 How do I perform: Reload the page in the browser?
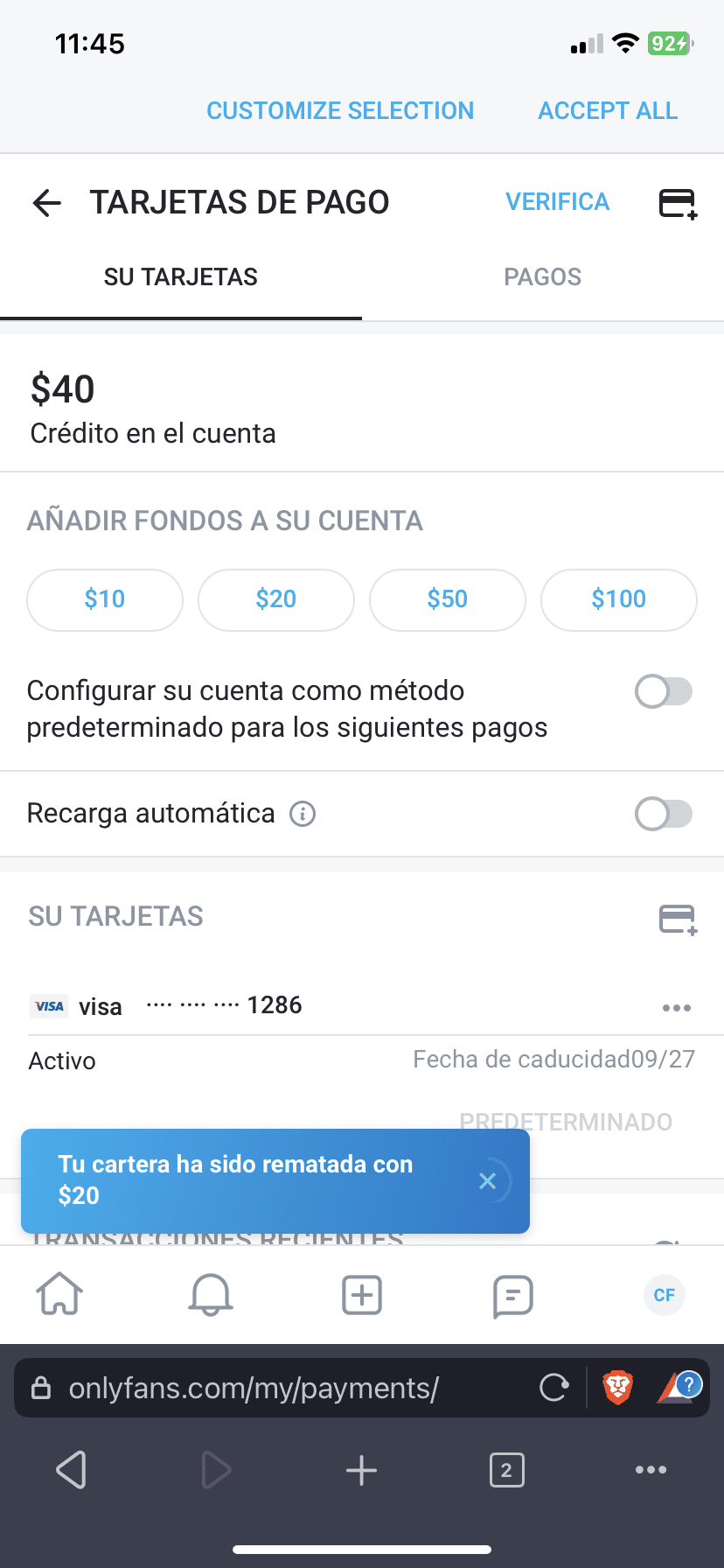pyautogui.click(x=554, y=1388)
